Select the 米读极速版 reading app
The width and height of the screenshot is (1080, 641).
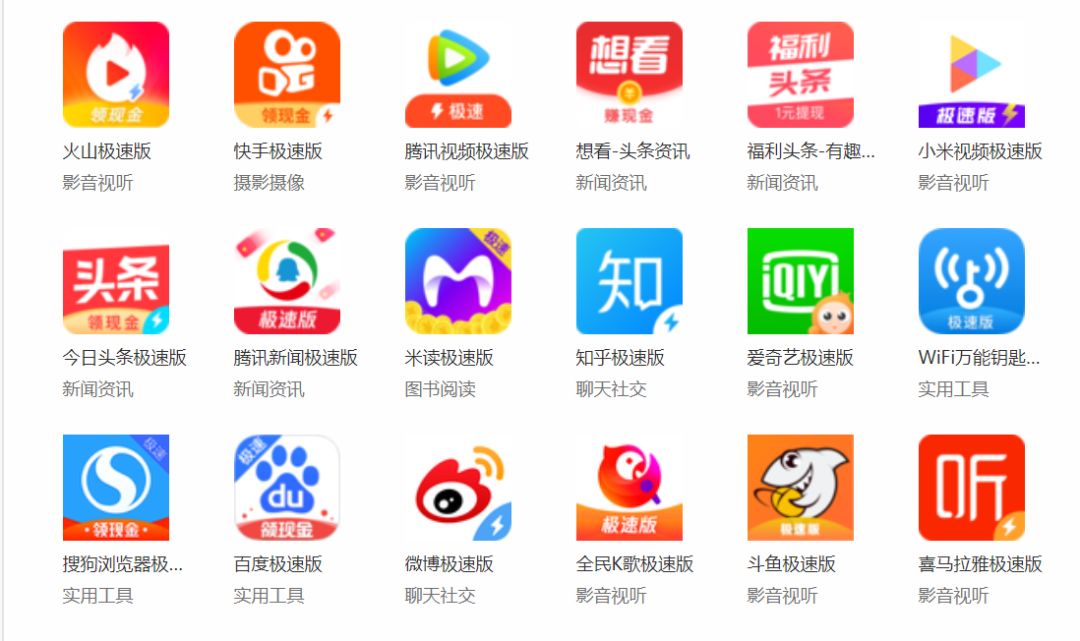point(458,281)
